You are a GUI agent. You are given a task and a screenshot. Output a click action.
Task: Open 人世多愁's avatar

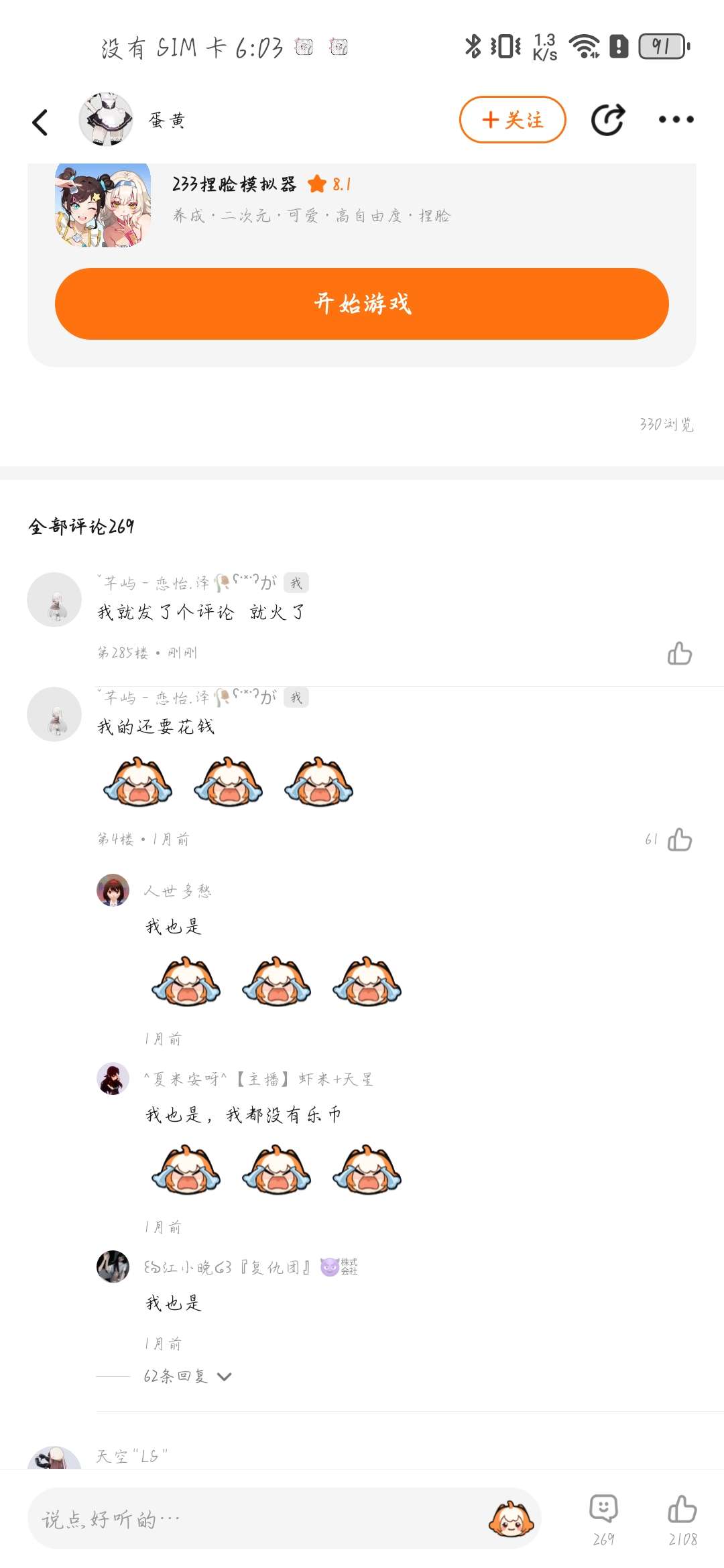(x=113, y=890)
